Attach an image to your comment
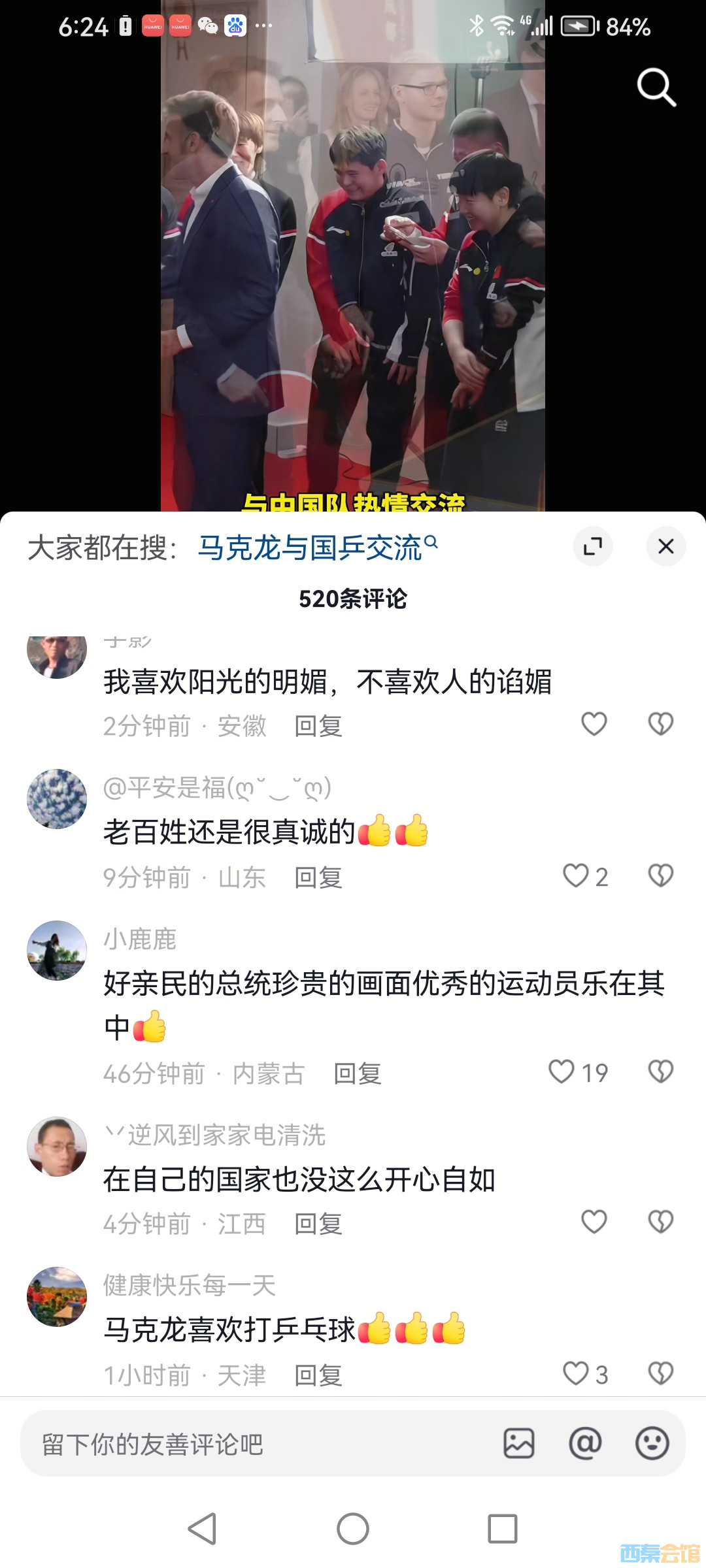The height and width of the screenshot is (1568, 706). point(519,1443)
